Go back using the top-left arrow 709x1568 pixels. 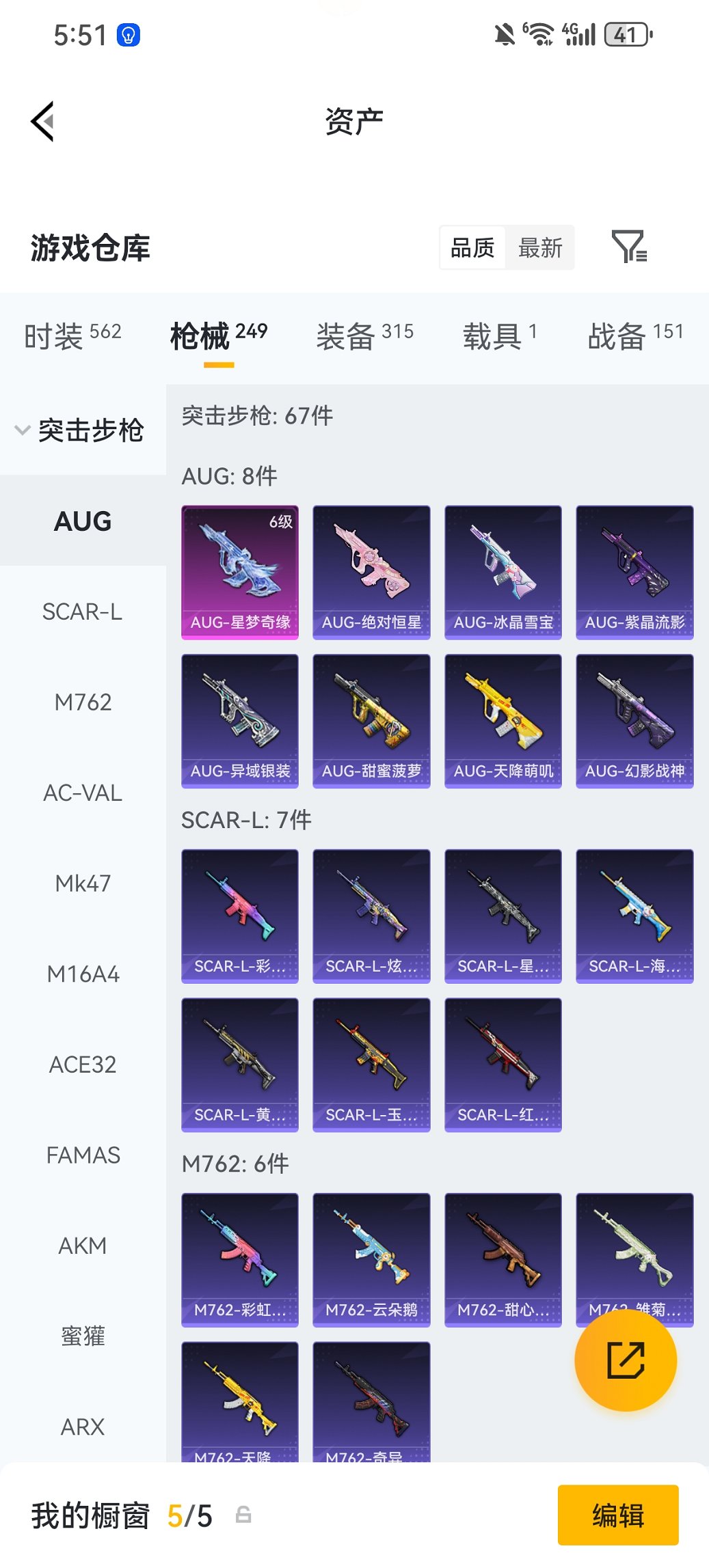click(42, 122)
